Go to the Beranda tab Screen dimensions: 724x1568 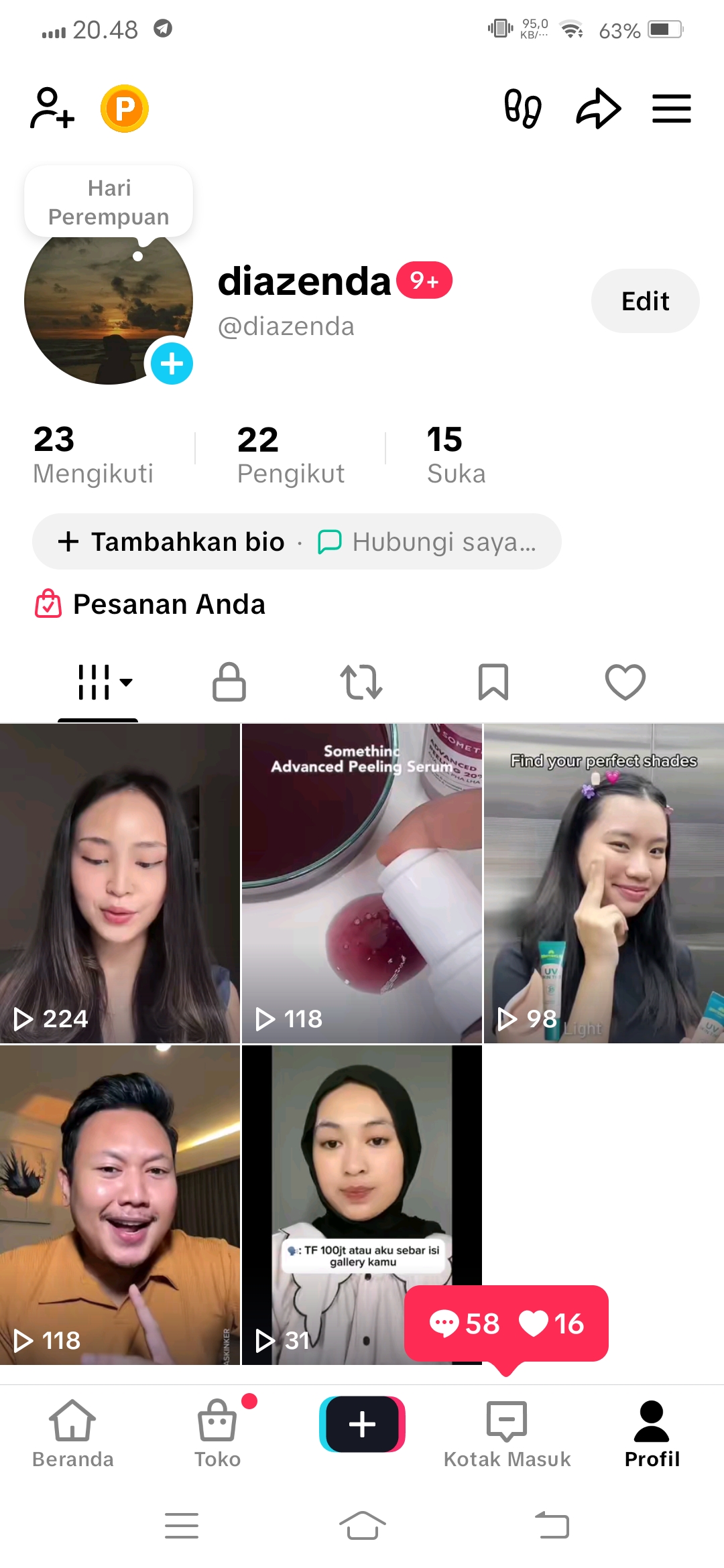72,1433
